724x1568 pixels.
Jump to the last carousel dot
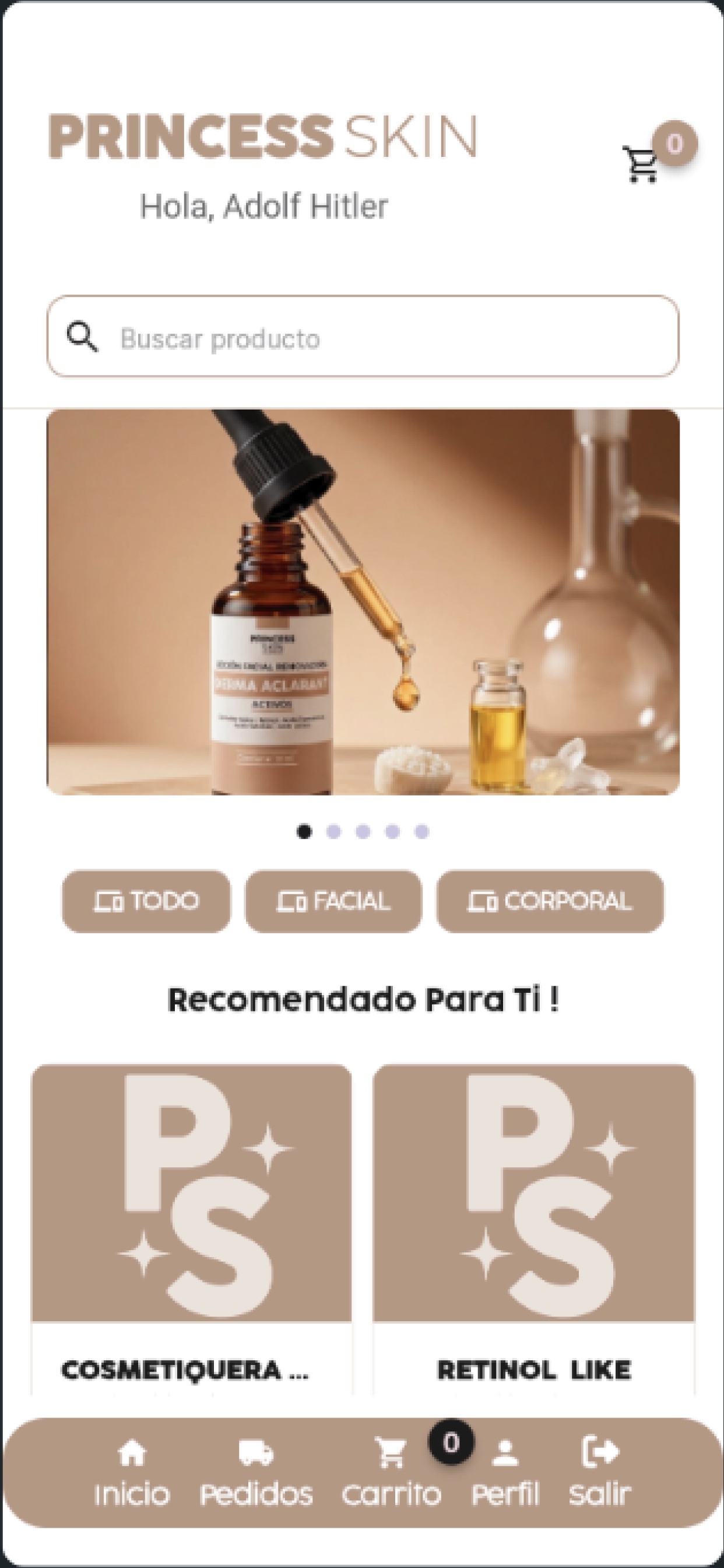(421, 831)
